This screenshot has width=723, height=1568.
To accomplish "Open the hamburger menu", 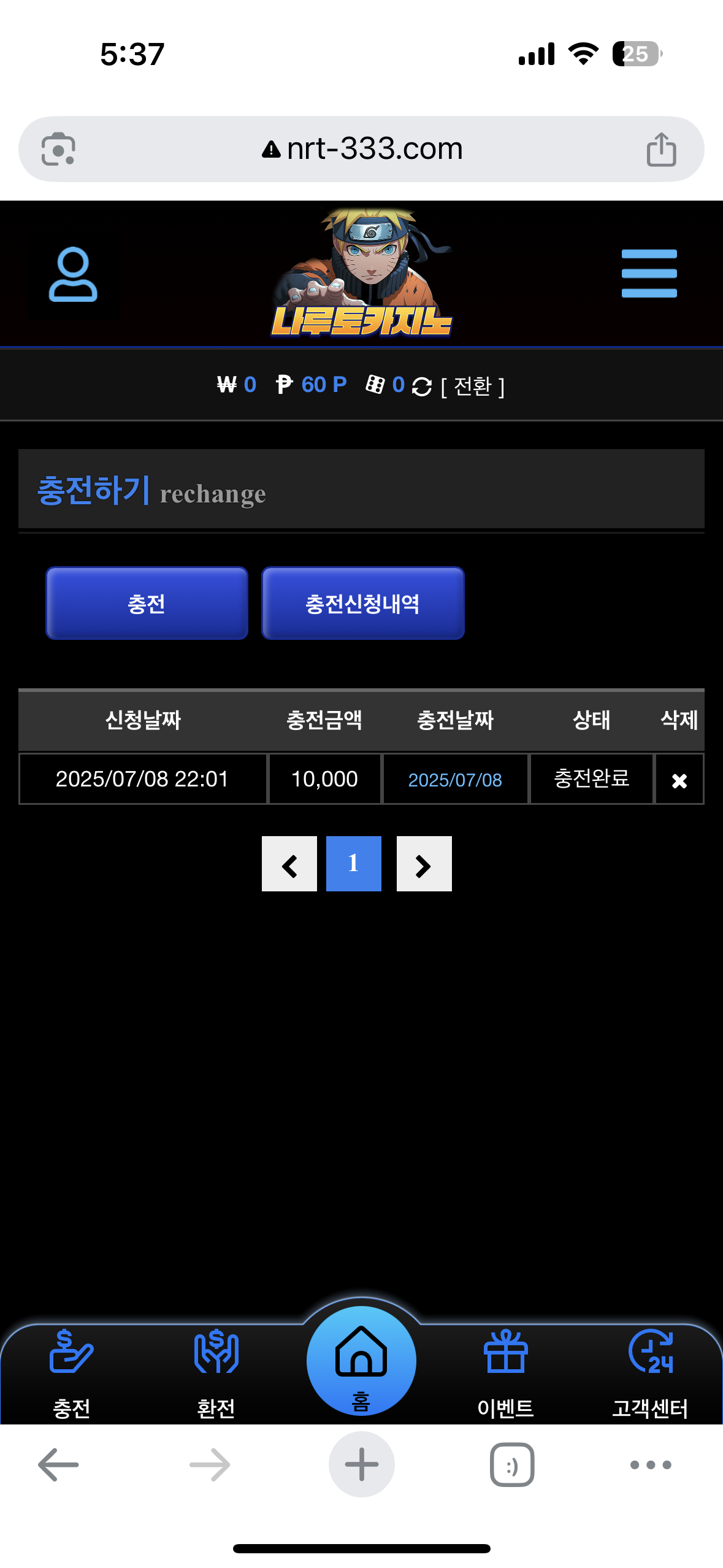I will [x=649, y=274].
